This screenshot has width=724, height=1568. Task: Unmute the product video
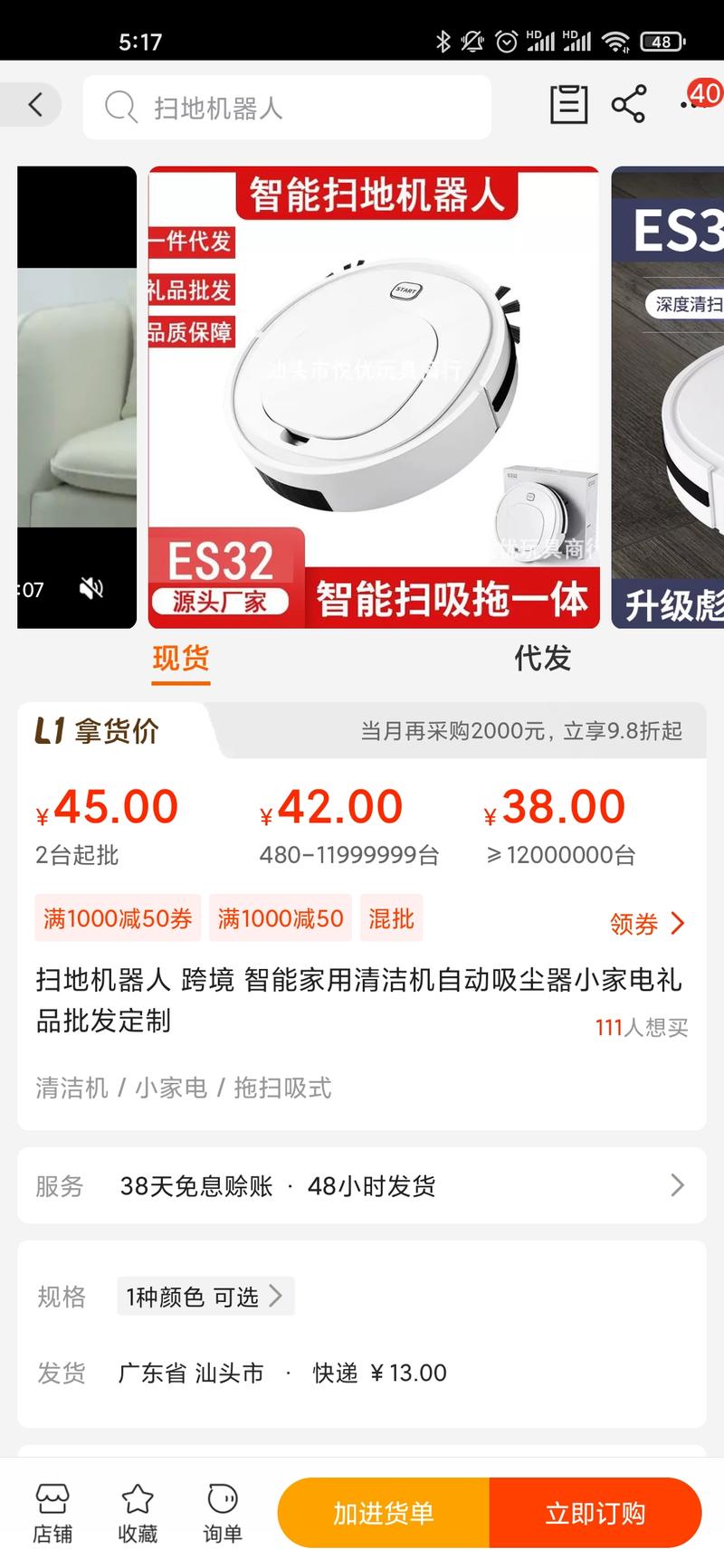tap(91, 586)
